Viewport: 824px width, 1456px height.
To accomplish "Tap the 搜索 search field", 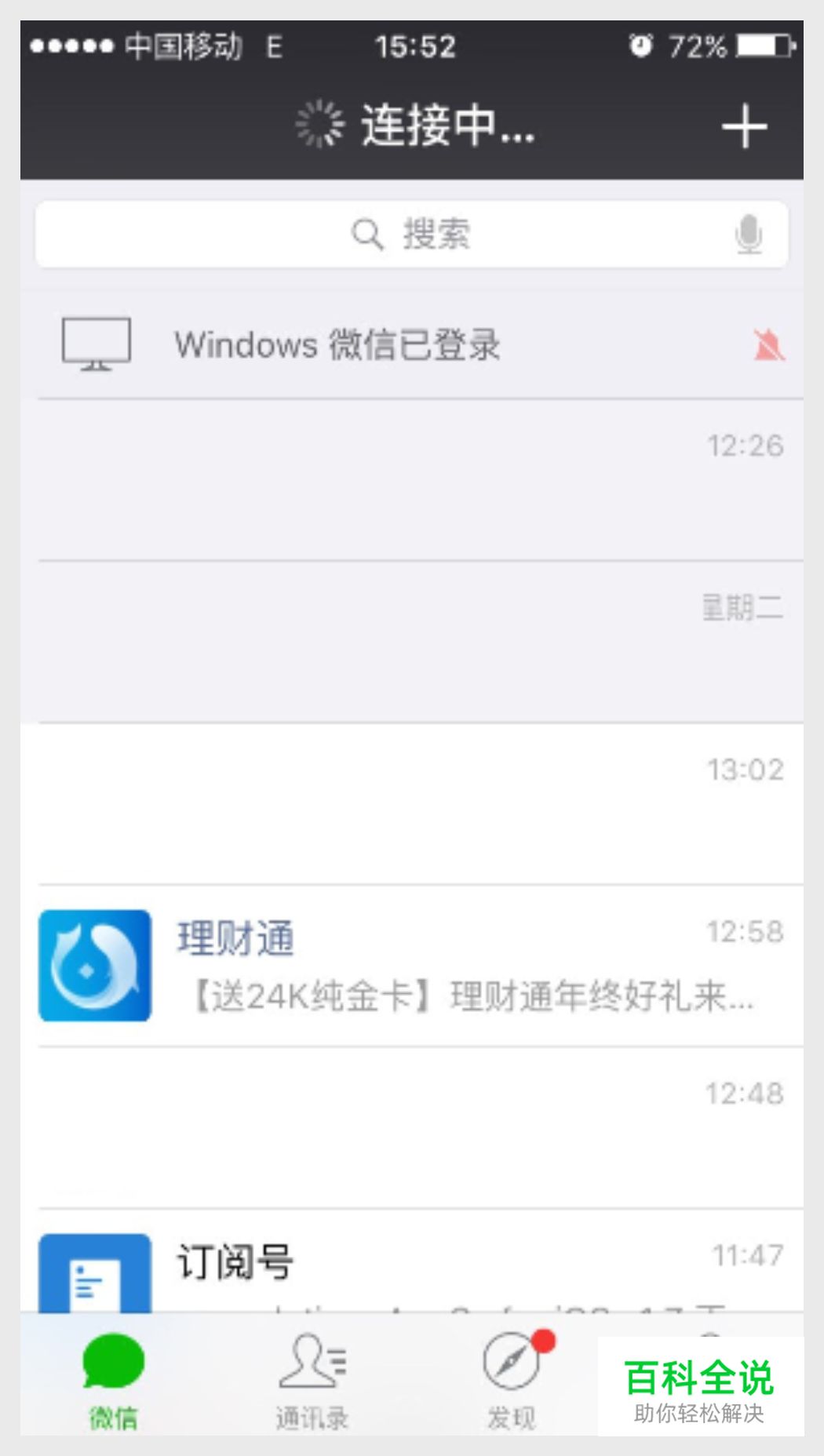I will [412, 234].
